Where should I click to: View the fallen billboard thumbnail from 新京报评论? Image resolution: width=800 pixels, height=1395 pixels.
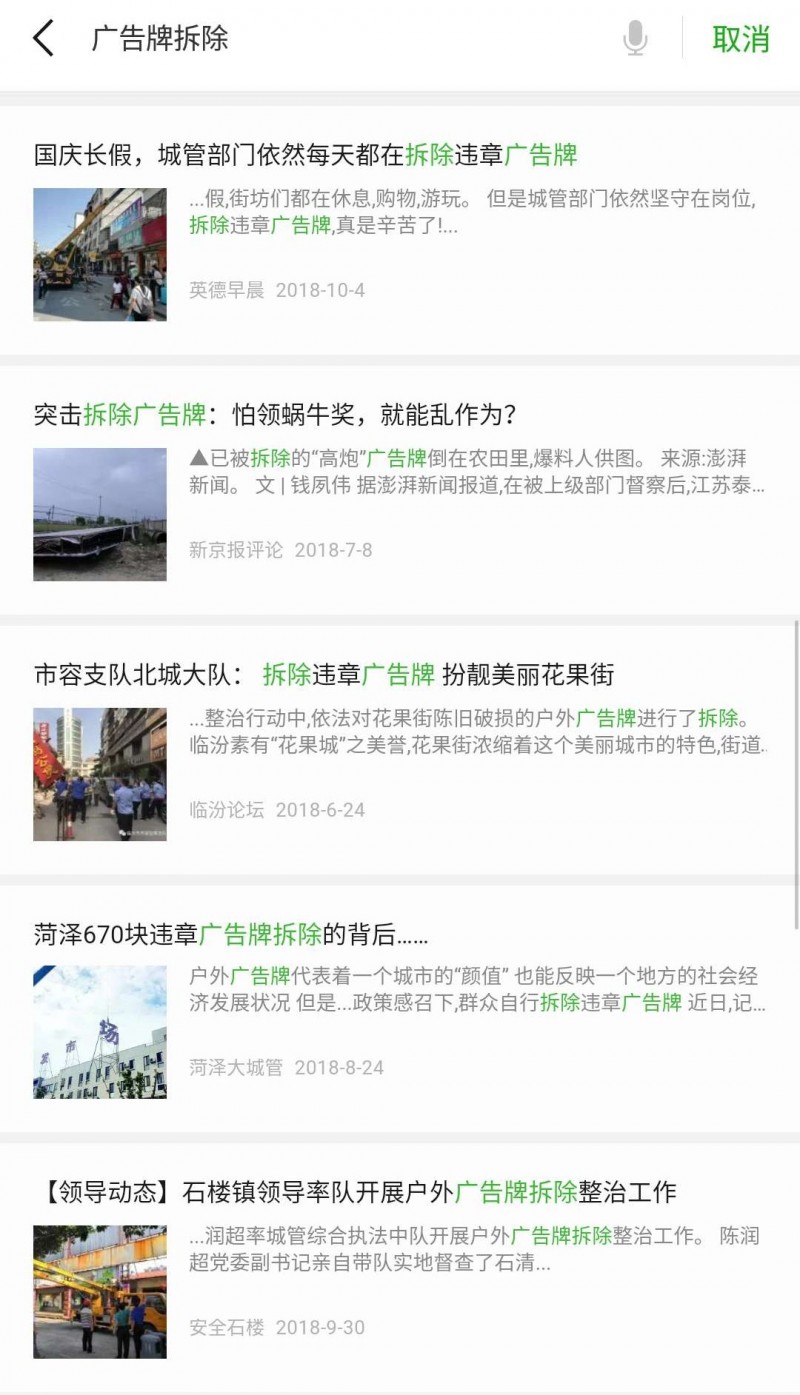click(x=99, y=513)
